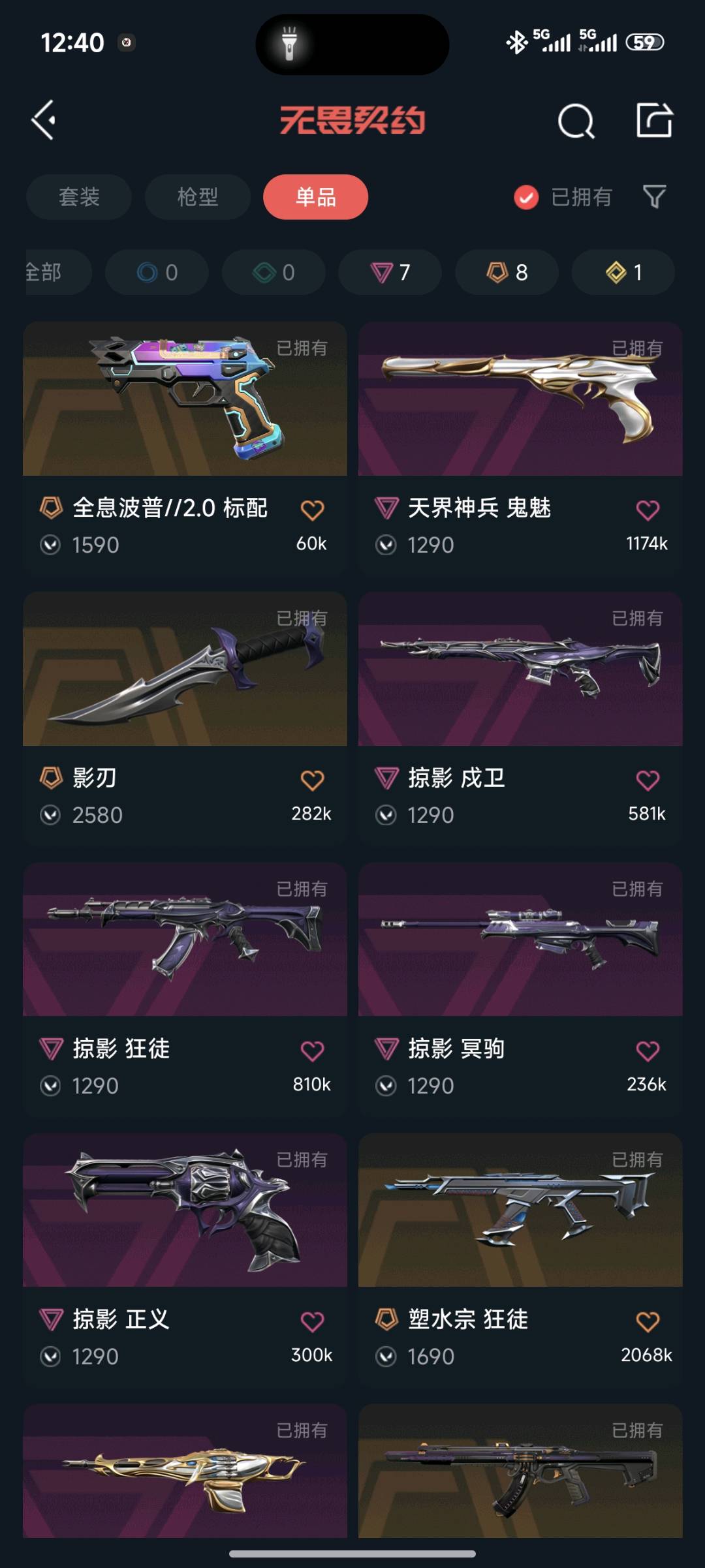Screen dimensions: 705x1568
Task: Like the 天界神兵 鬼魅 skin
Action: [x=648, y=510]
